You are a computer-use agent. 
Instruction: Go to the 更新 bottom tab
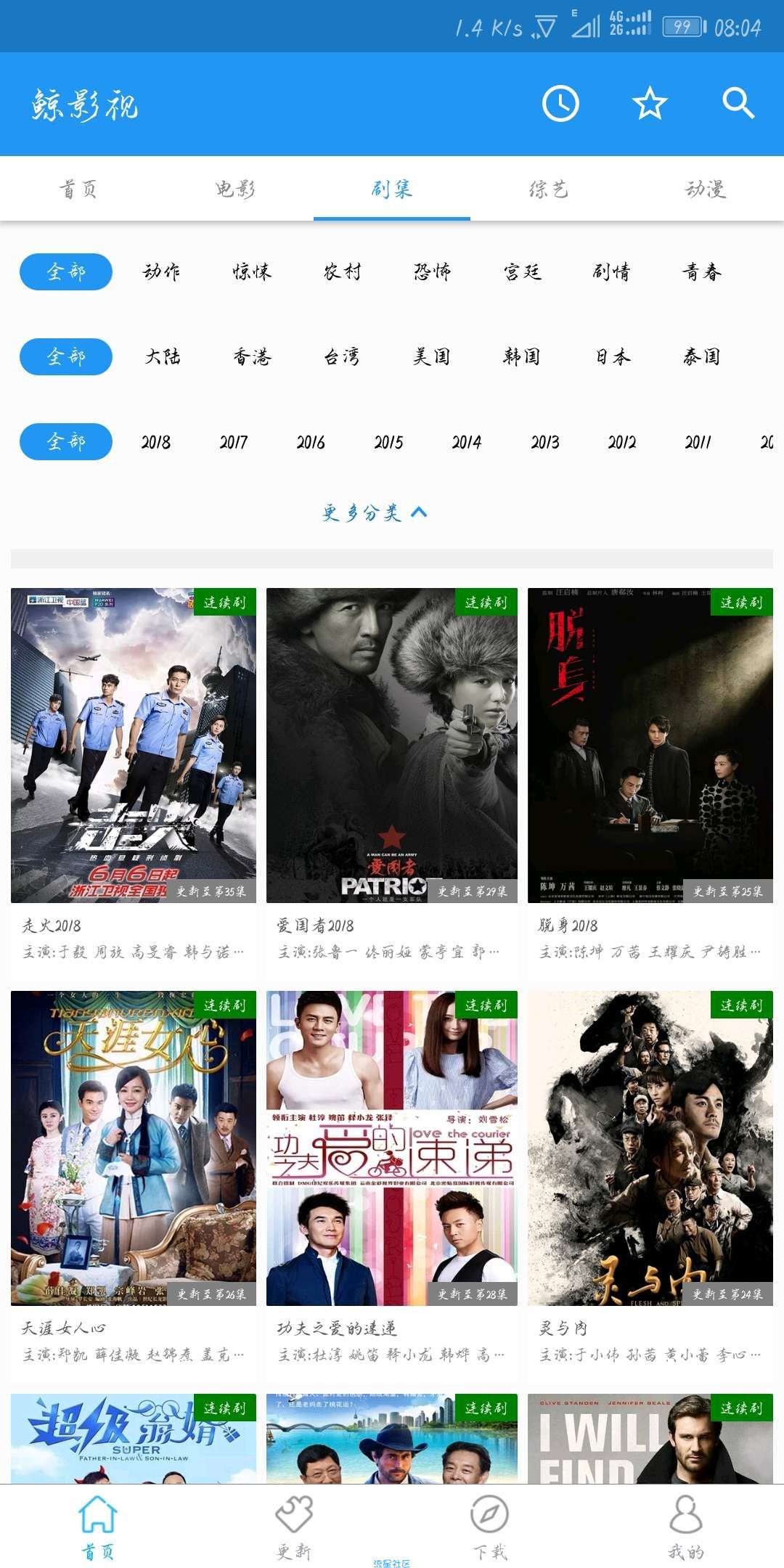click(294, 1527)
